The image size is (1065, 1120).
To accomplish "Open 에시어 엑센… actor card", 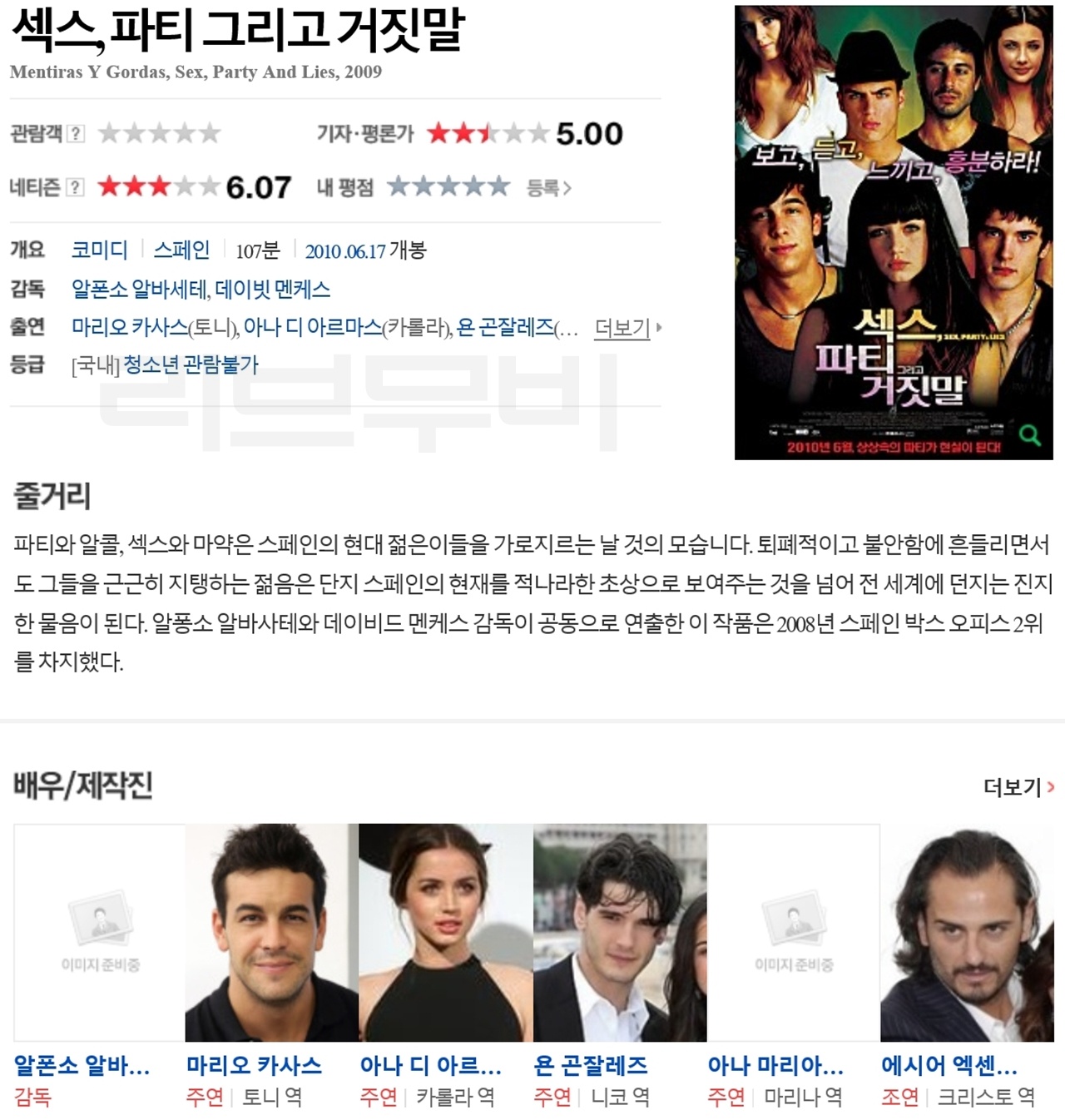I will tap(949, 1065).
